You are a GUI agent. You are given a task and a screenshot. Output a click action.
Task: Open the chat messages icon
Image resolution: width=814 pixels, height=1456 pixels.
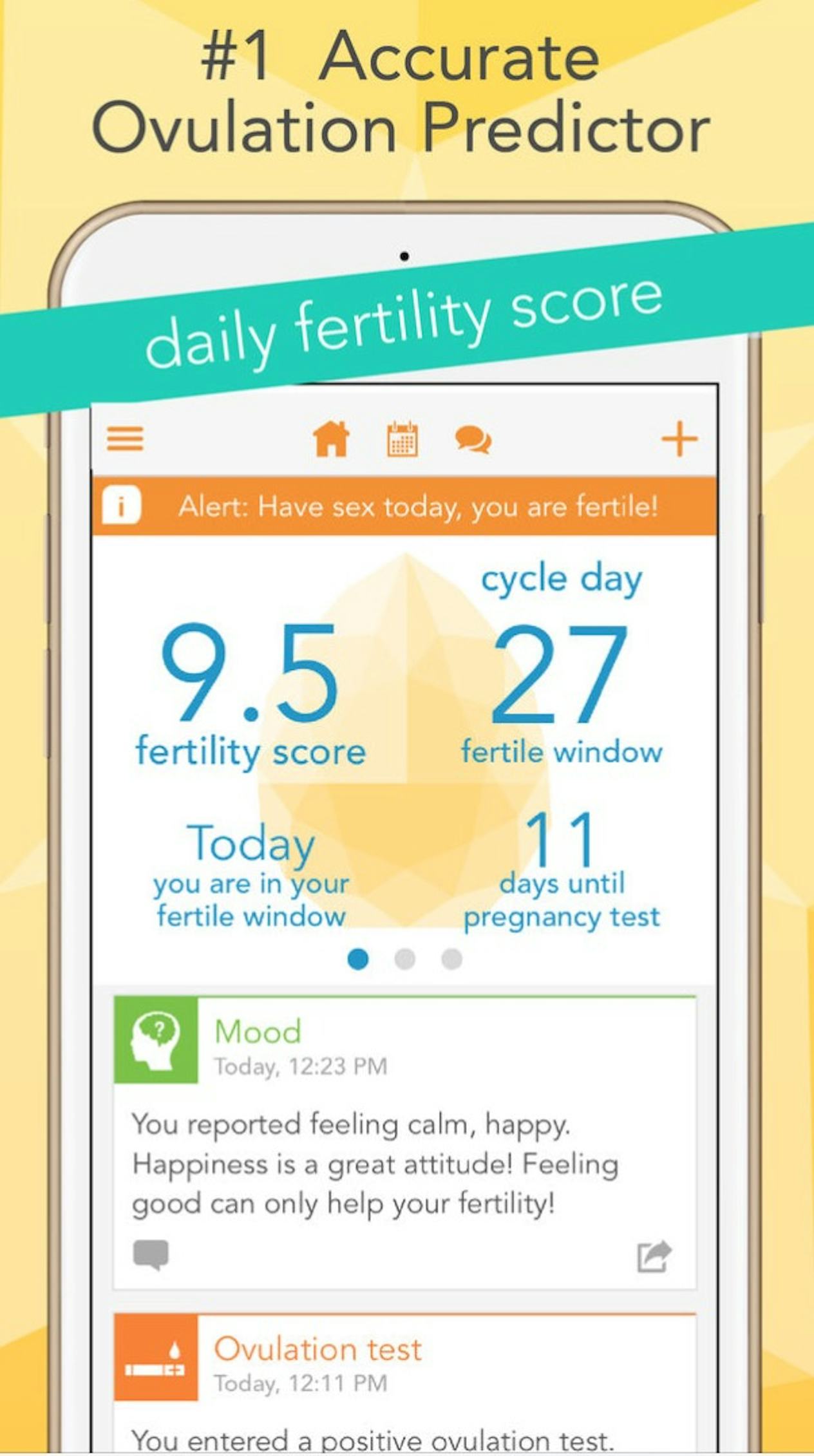click(475, 440)
